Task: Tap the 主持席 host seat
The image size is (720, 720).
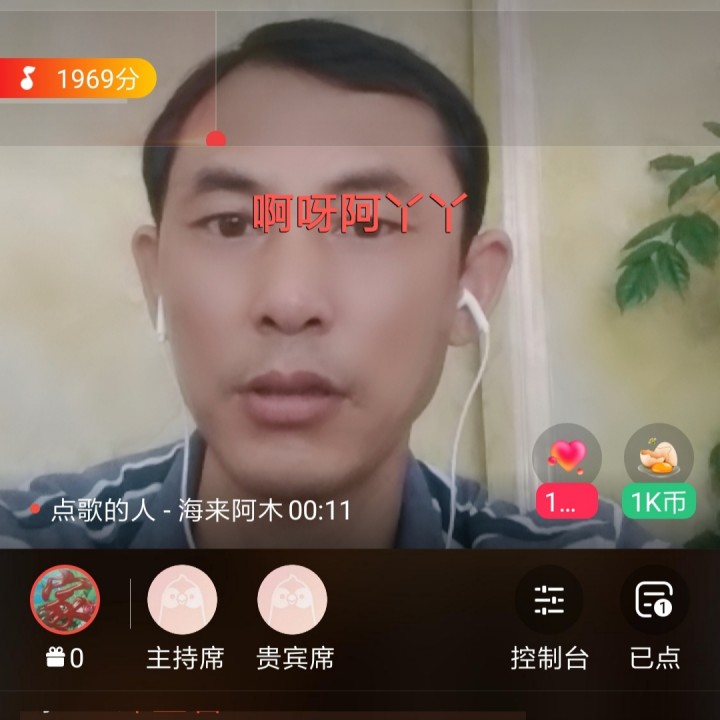Action: tap(182, 600)
